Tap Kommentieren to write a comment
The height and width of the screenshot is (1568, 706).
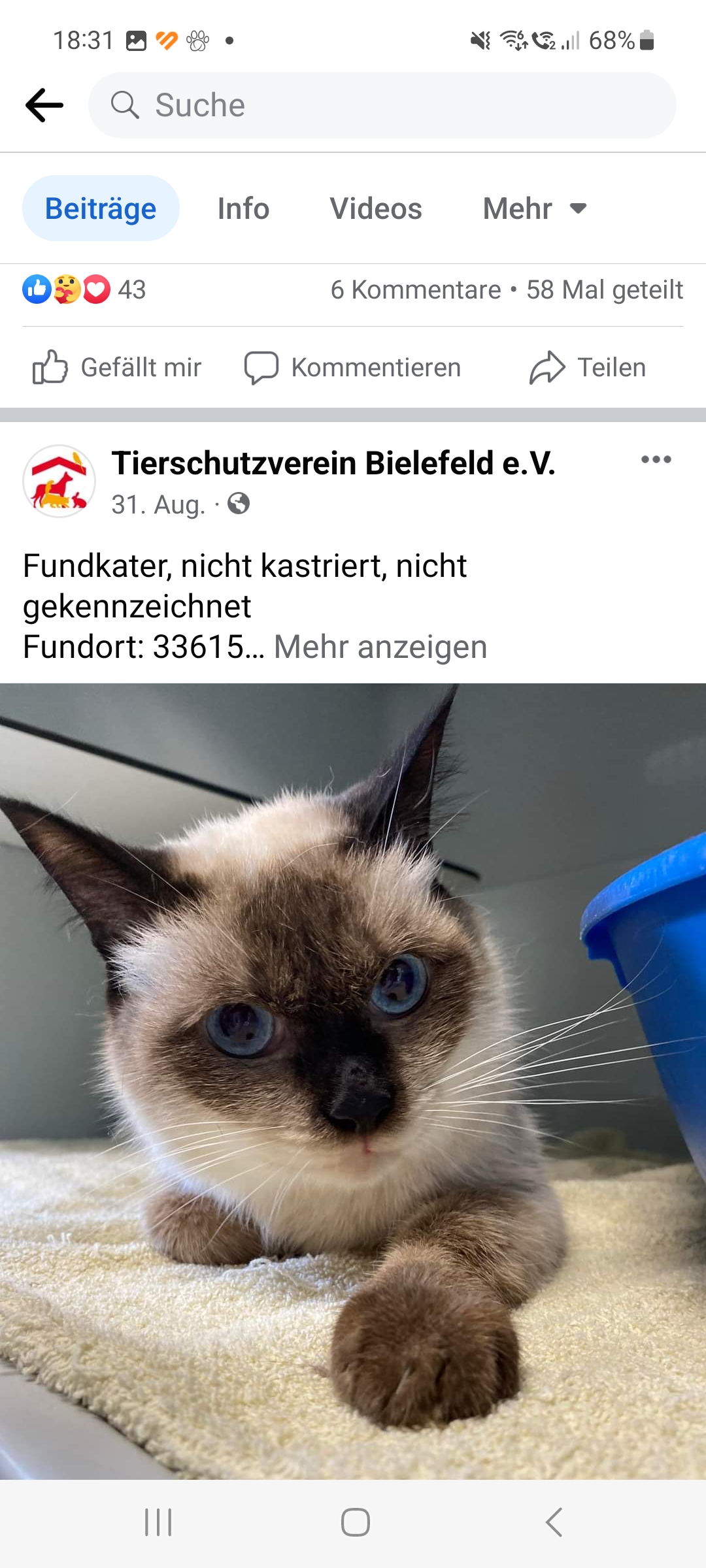353,367
